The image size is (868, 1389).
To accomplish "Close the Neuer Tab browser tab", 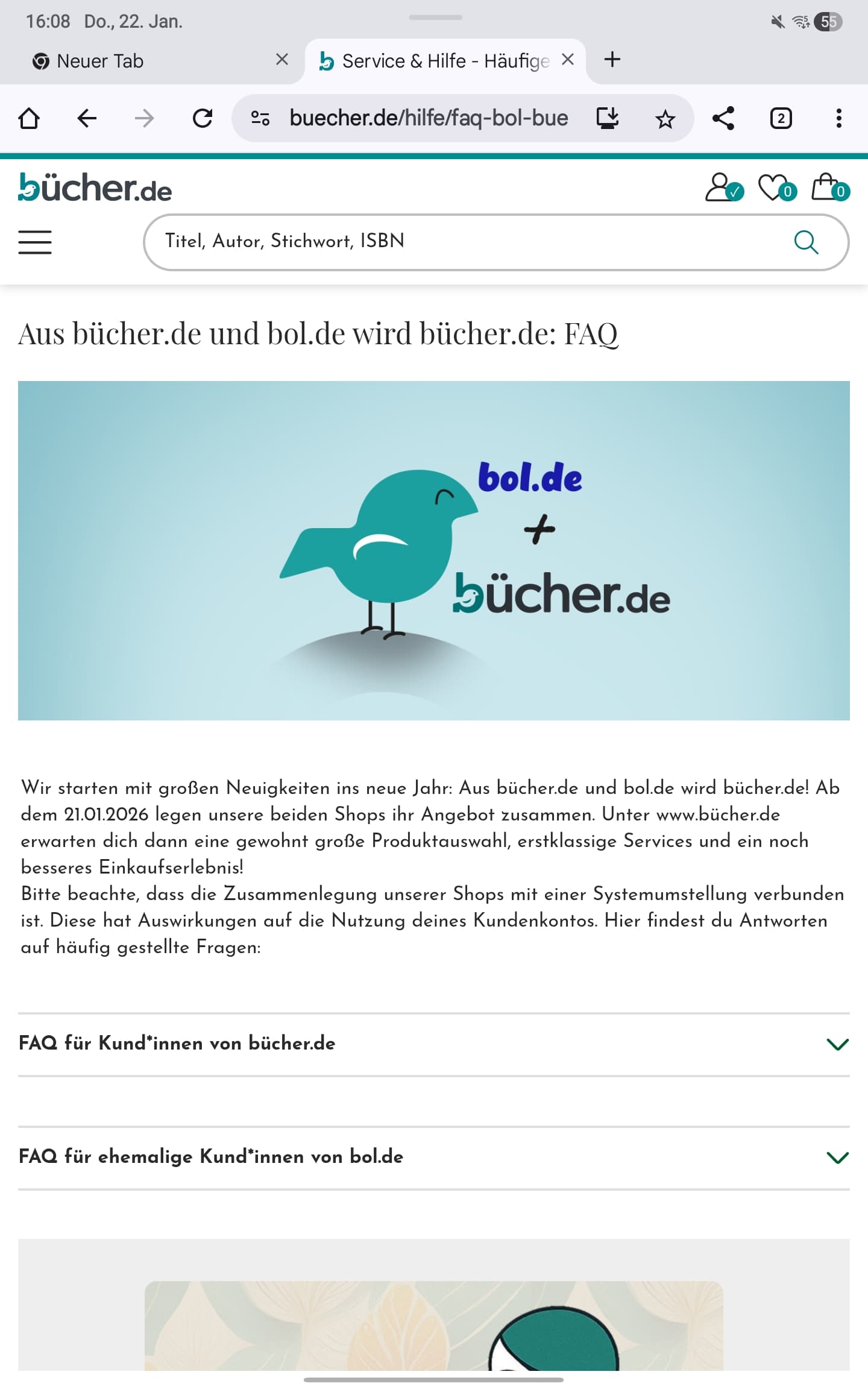I will pos(281,60).
